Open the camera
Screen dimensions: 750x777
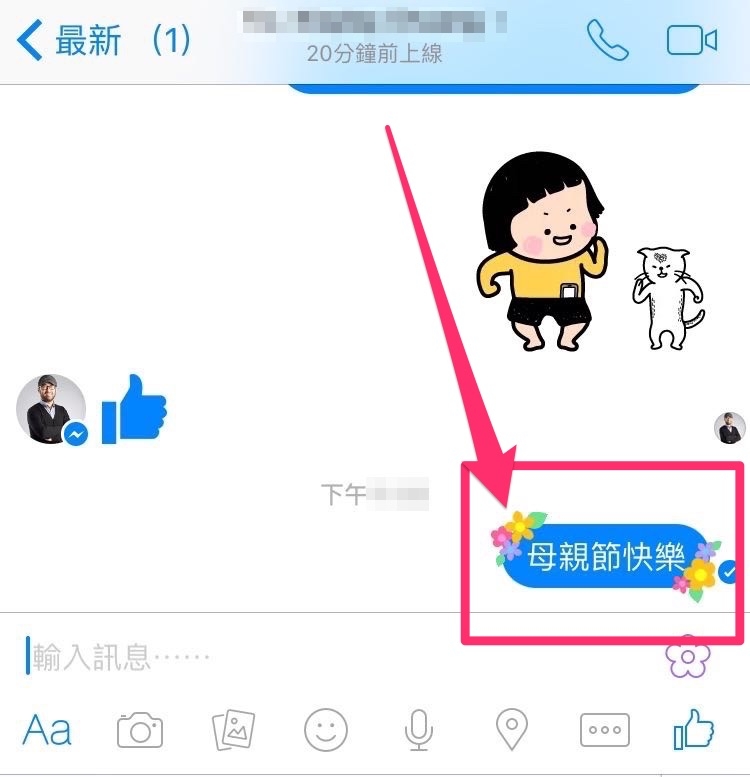coord(140,731)
